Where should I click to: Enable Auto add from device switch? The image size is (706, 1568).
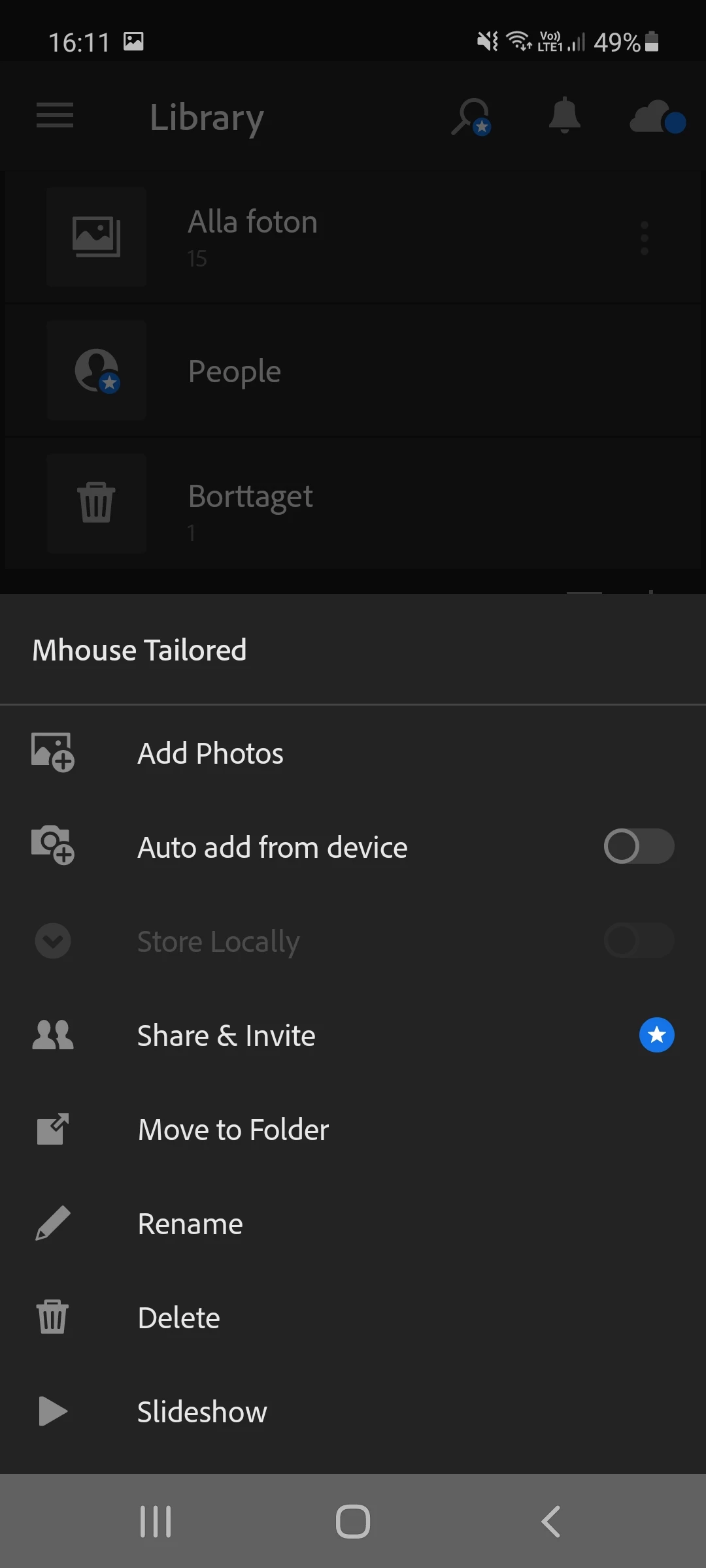point(638,847)
